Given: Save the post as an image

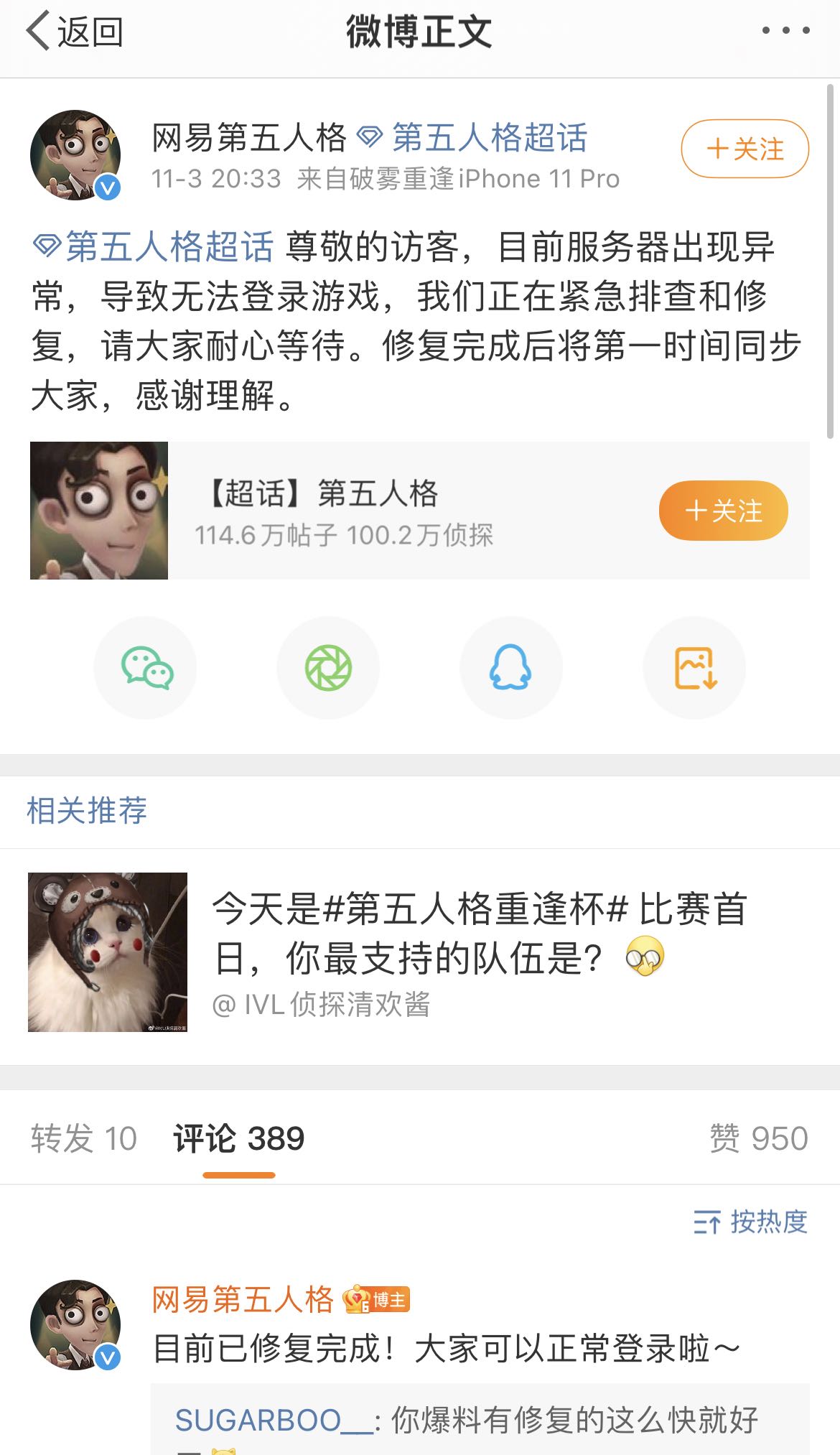Looking at the screenshot, I should pos(694,668).
